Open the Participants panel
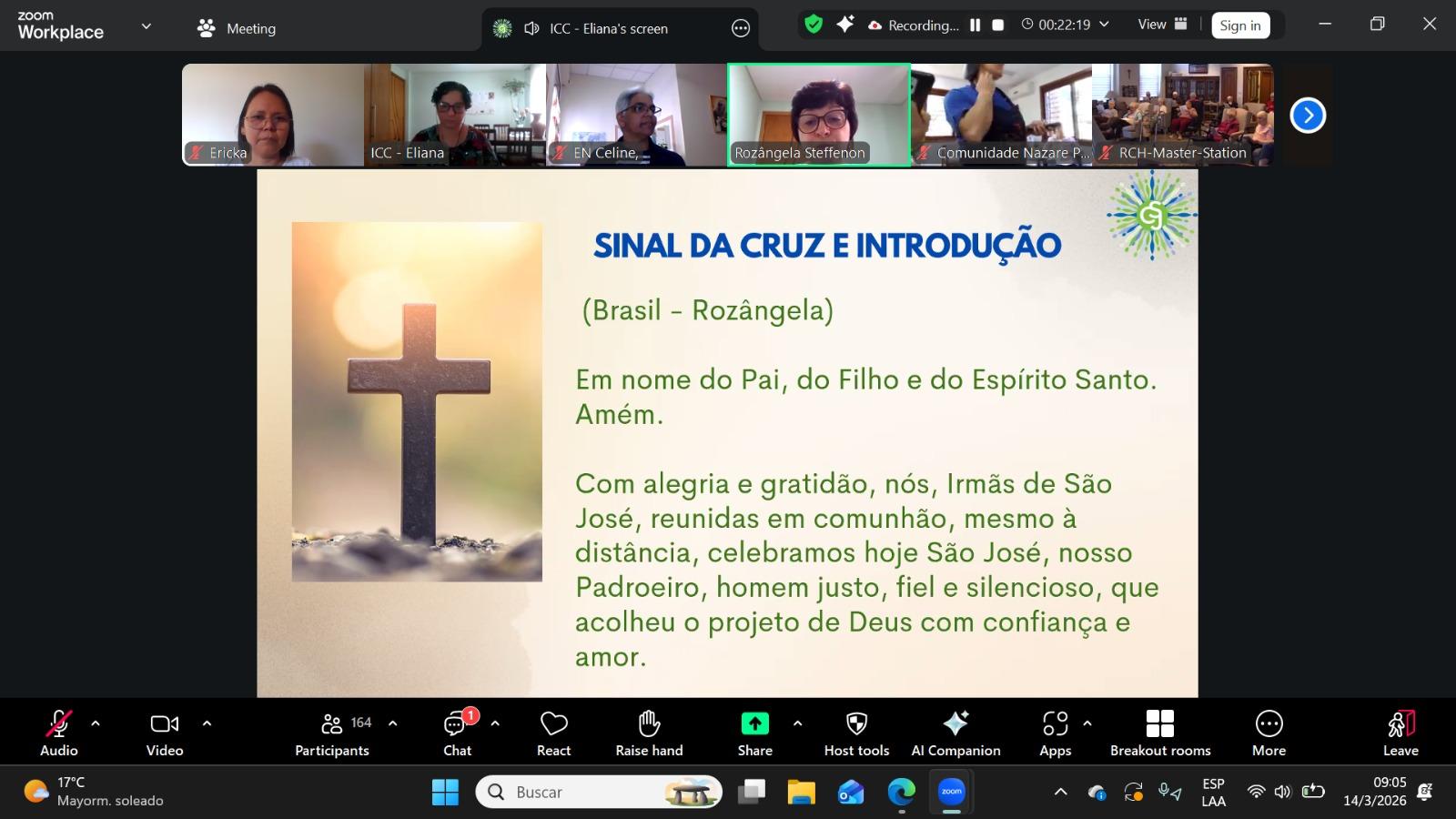The image size is (1456, 819). point(332,733)
